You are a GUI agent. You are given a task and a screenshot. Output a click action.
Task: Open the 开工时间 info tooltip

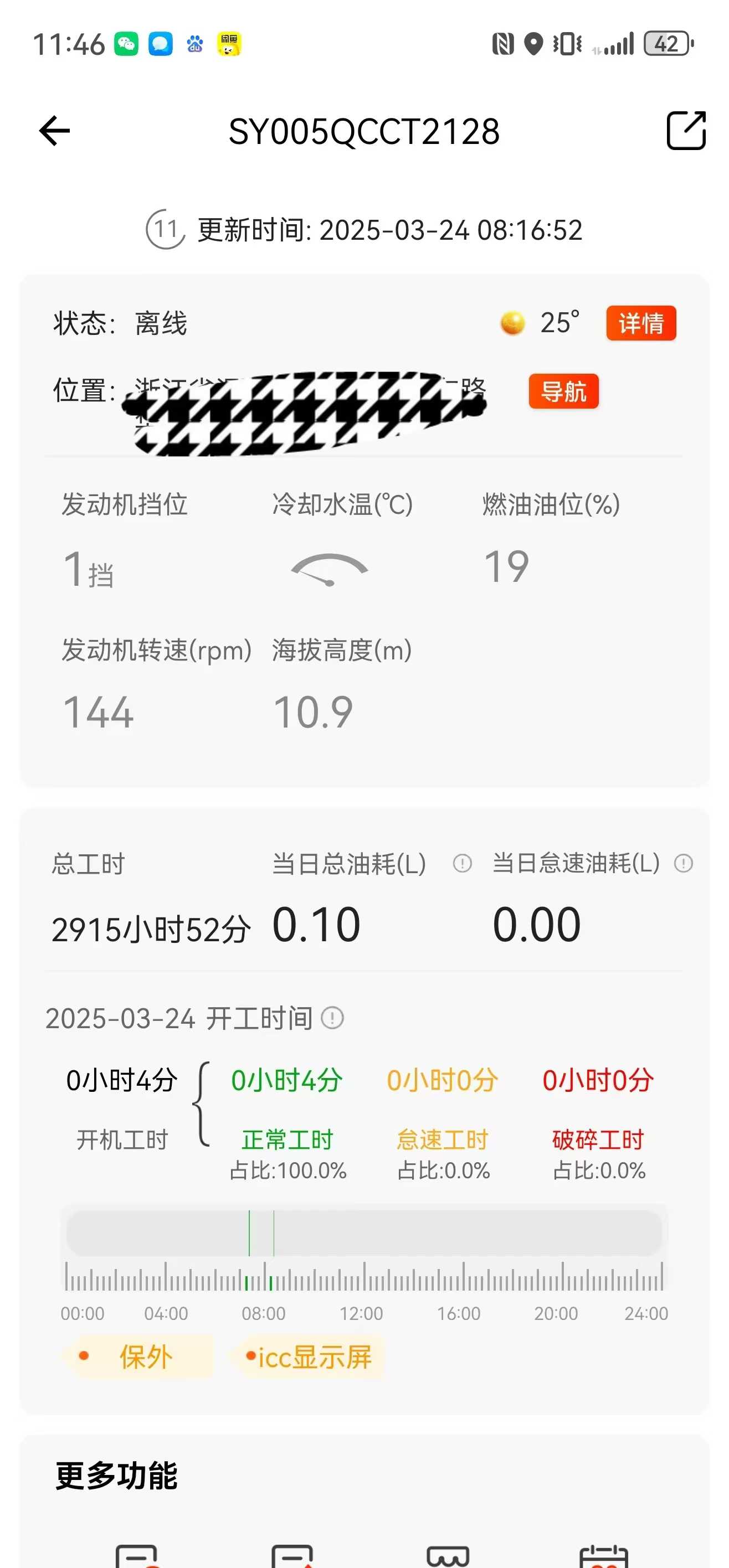[332, 1018]
